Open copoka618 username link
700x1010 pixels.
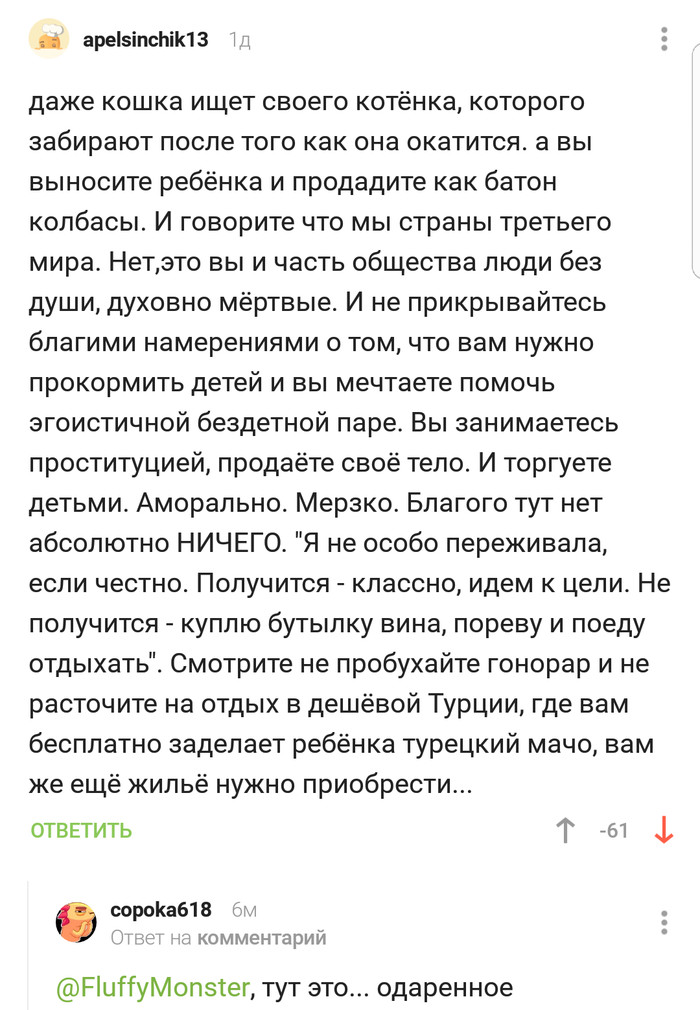point(160,910)
